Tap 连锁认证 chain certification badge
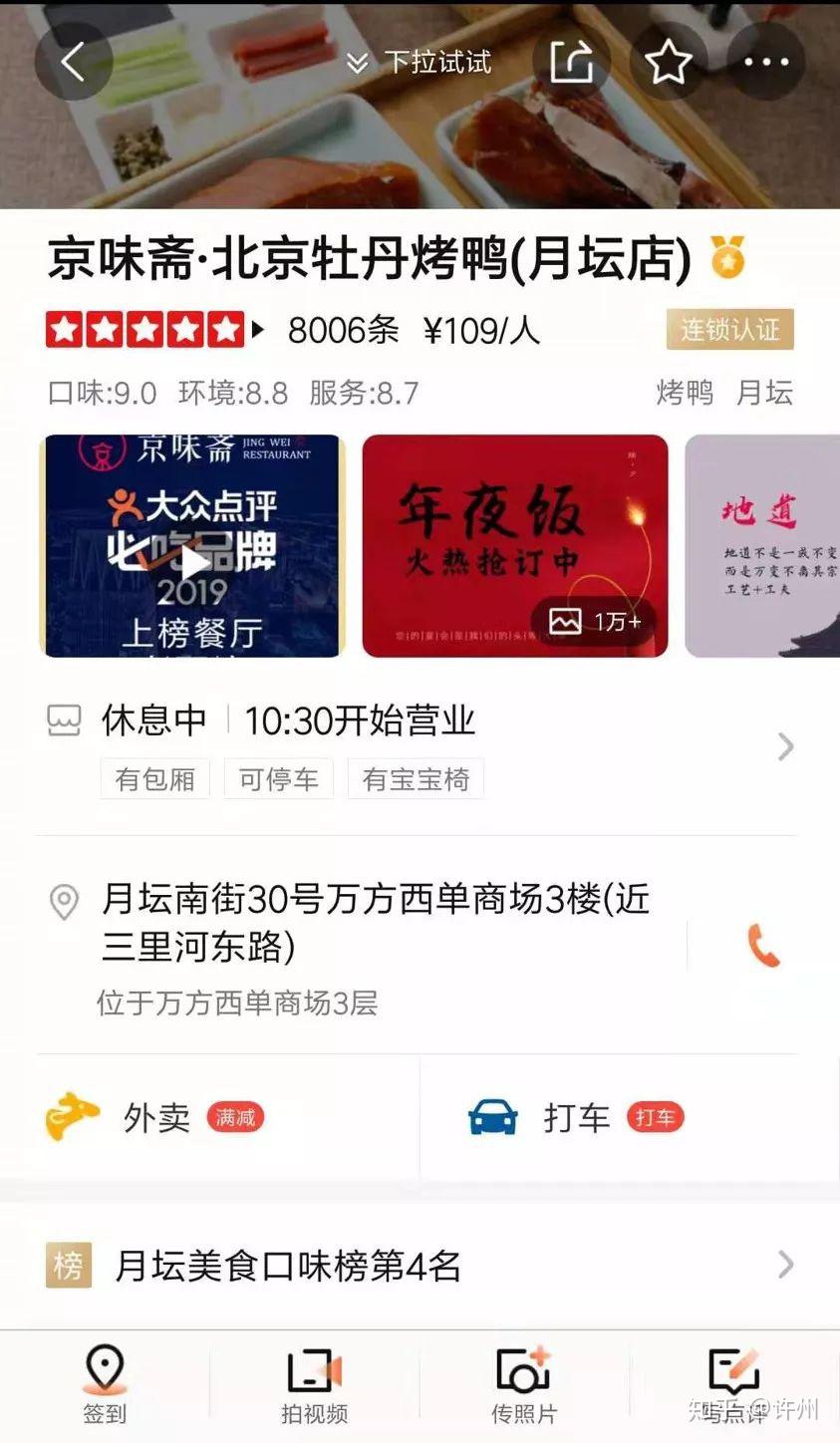The width and height of the screenshot is (840, 1443). point(729,330)
